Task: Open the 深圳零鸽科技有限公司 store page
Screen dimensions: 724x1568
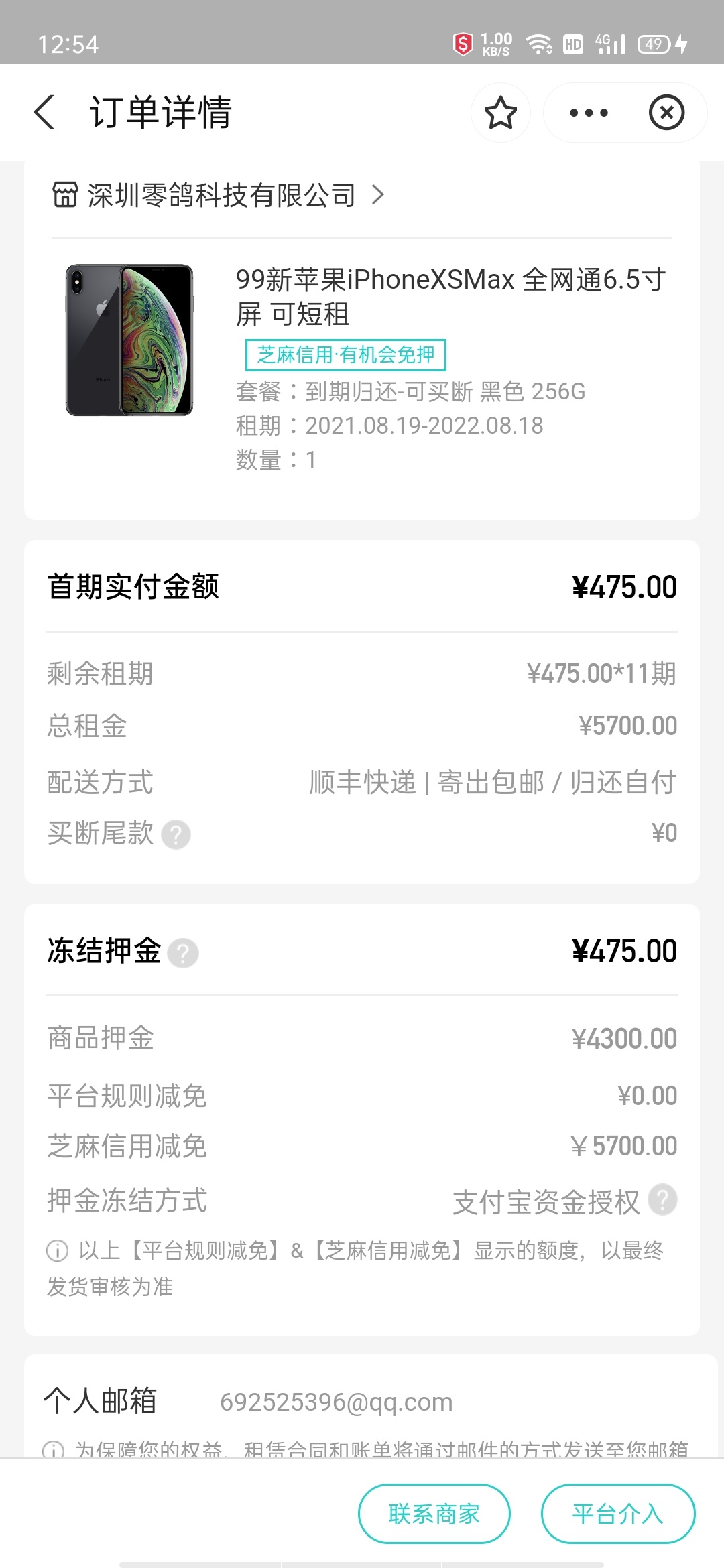Action: coord(218,196)
